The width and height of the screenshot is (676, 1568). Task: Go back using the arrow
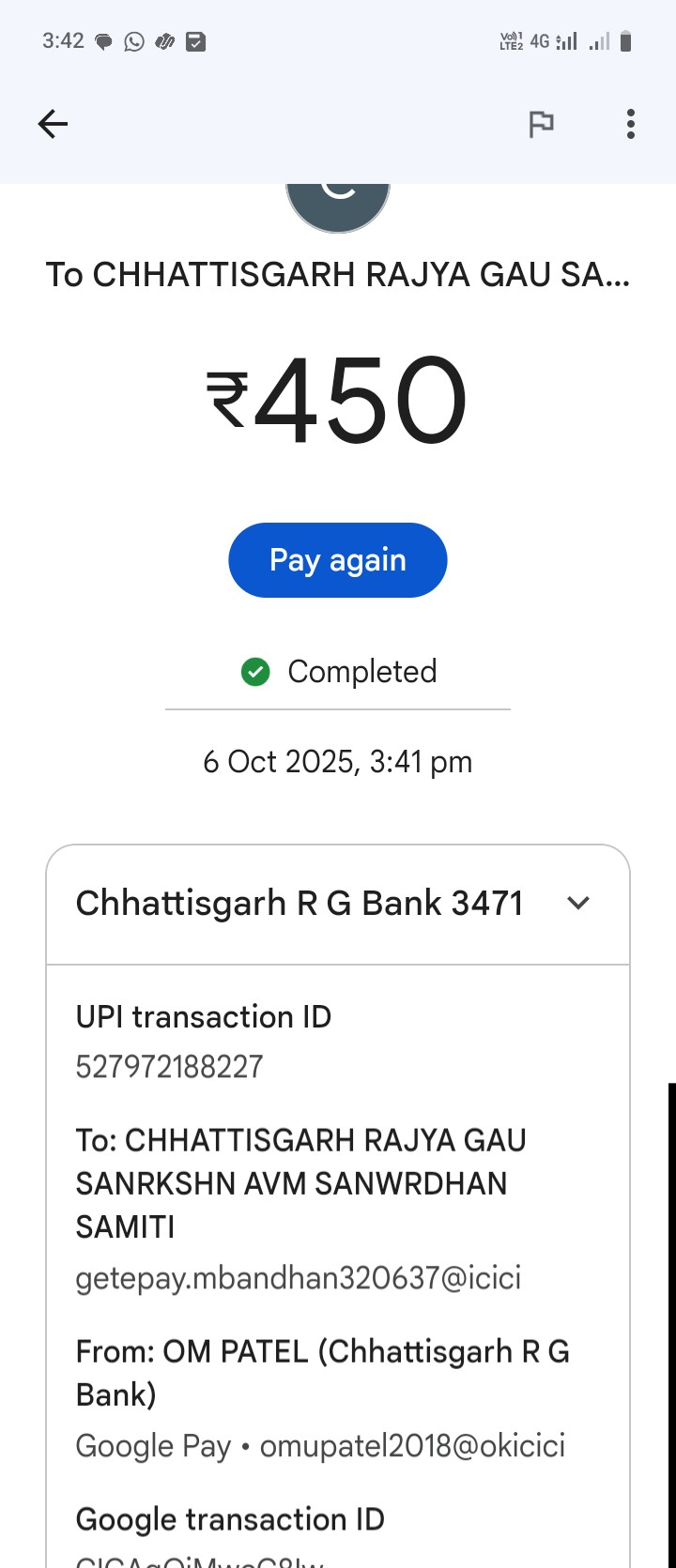tap(53, 124)
